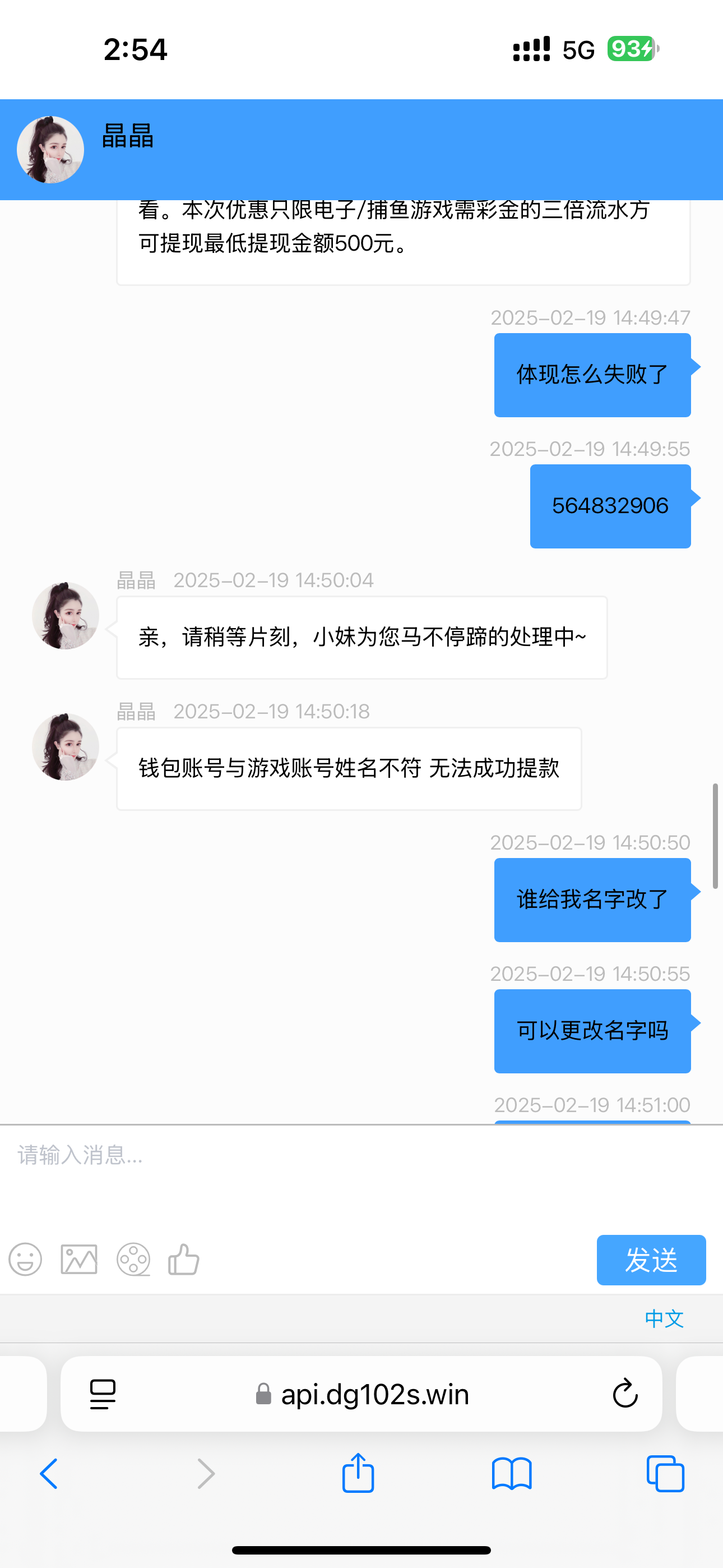The image size is (723, 1568).
Task: Open the emoji picker
Action: pyautogui.click(x=26, y=1259)
